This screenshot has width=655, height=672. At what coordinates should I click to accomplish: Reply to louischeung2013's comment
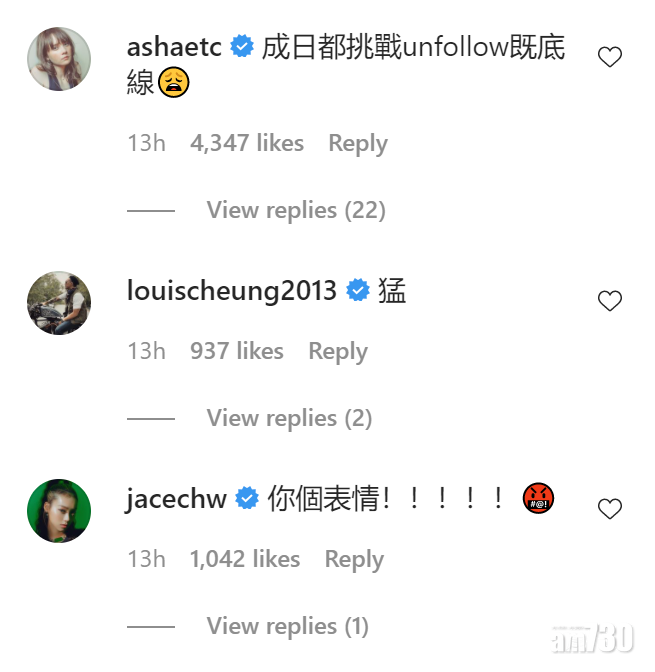pyautogui.click(x=337, y=351)
